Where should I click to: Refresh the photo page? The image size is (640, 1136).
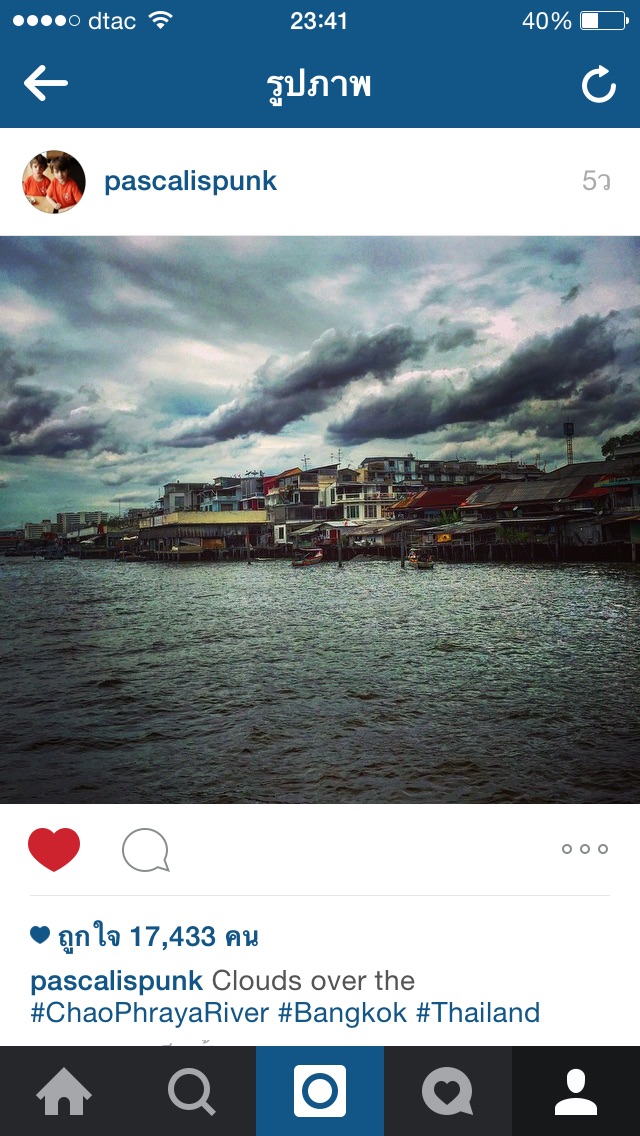click(599, 84)
